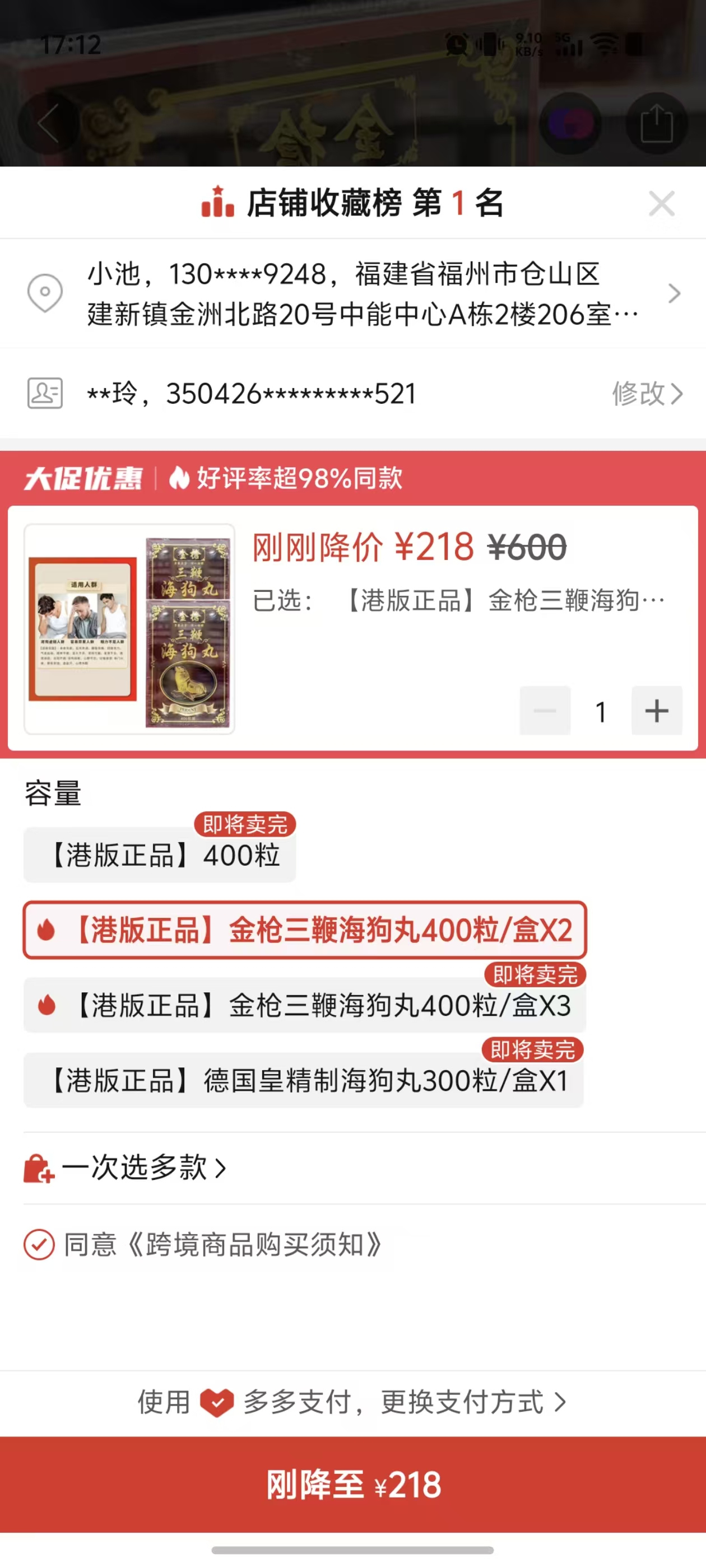Change payment method from 多多支付
Image resolution: width=706 pixels, height=1568 pixels.
[x=352, y=1402]
